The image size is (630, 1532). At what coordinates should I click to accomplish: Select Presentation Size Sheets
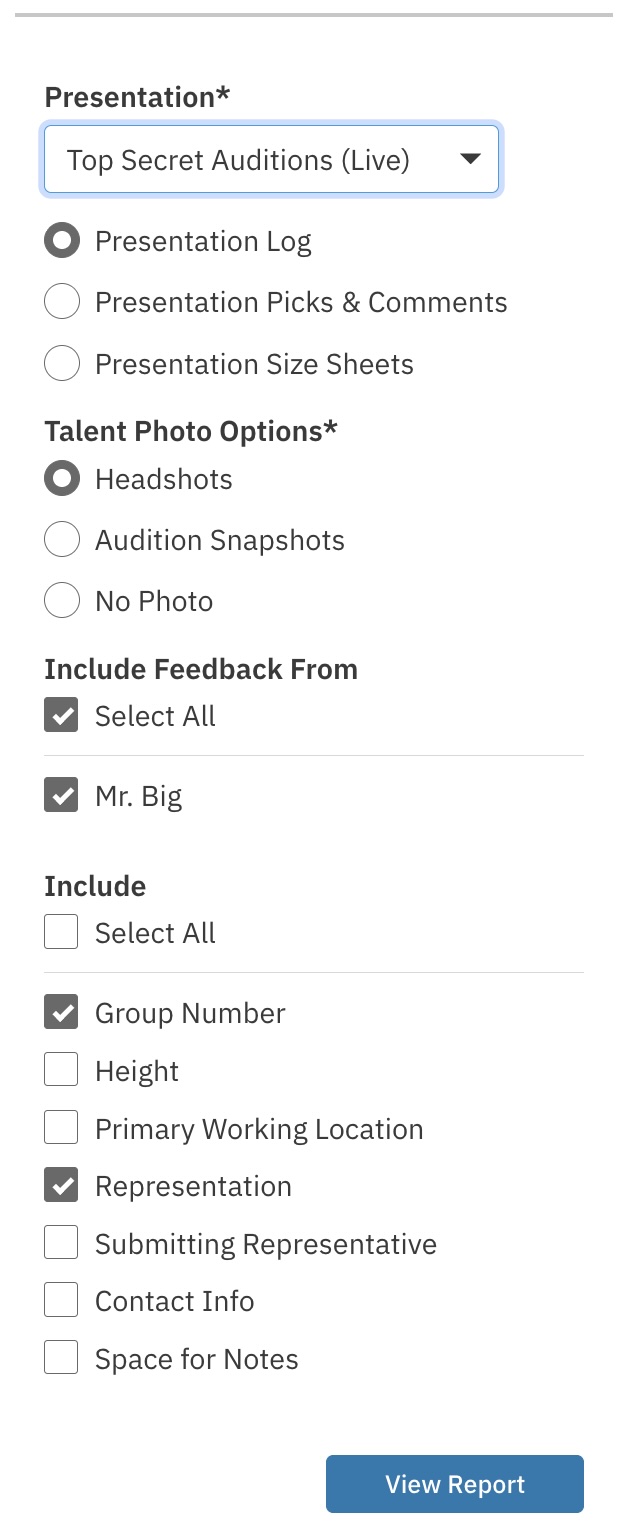[62, 364]
